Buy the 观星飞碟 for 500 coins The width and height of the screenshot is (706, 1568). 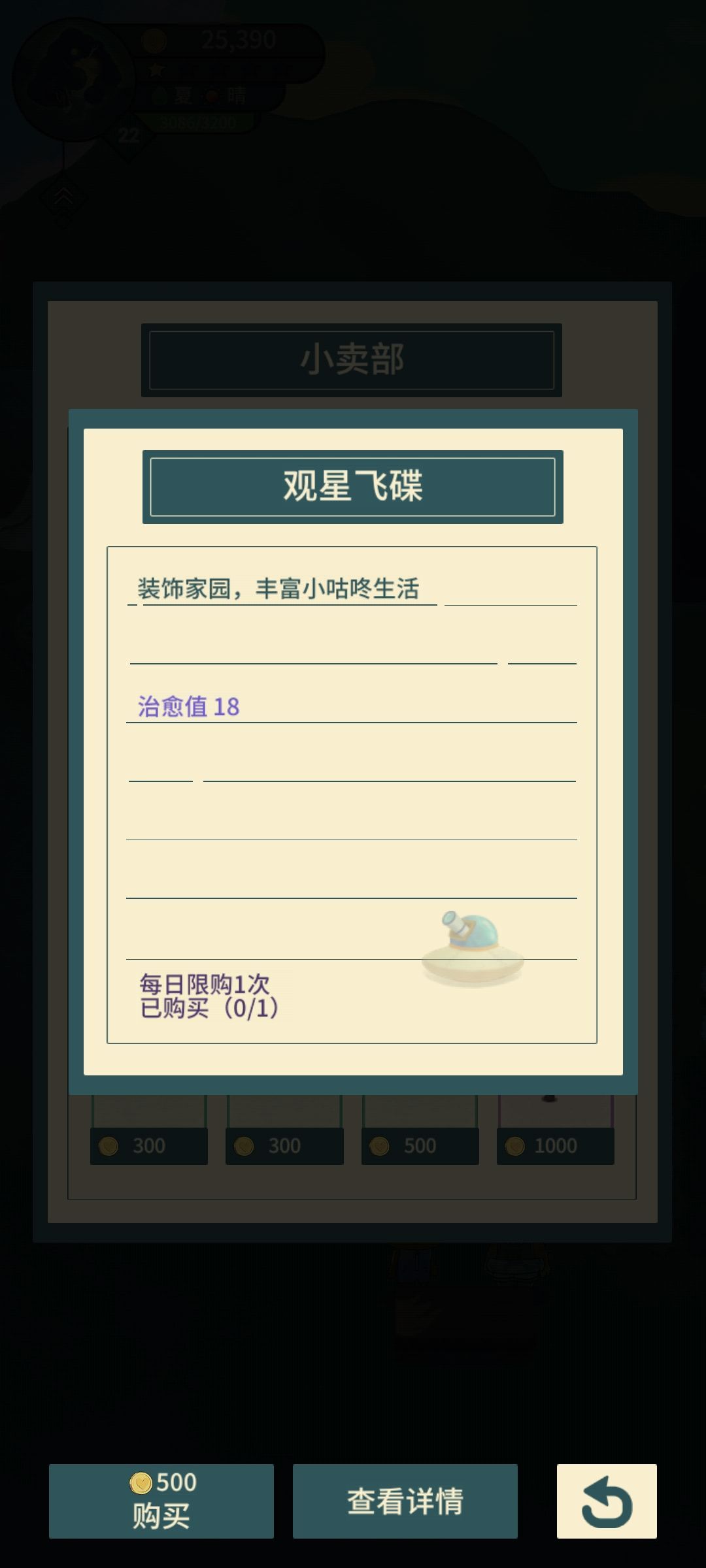[x=161, y=1501]
